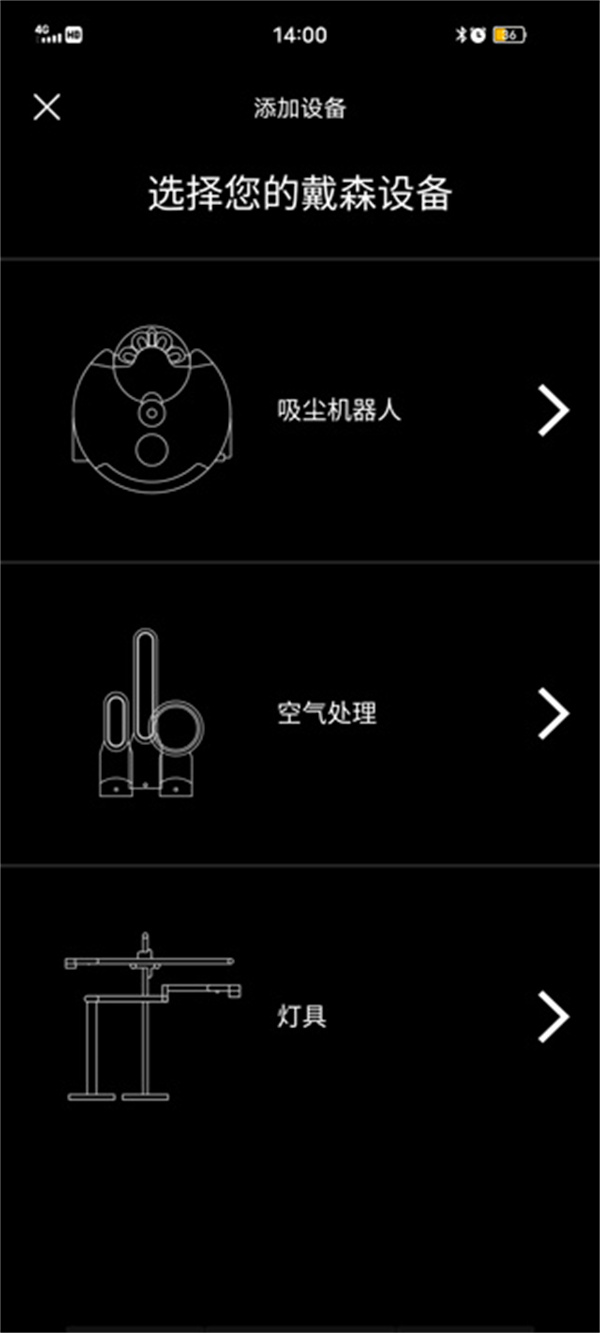Choose 灯具 as your Dyson device

pyautogui.click(x=302, y=1018)
